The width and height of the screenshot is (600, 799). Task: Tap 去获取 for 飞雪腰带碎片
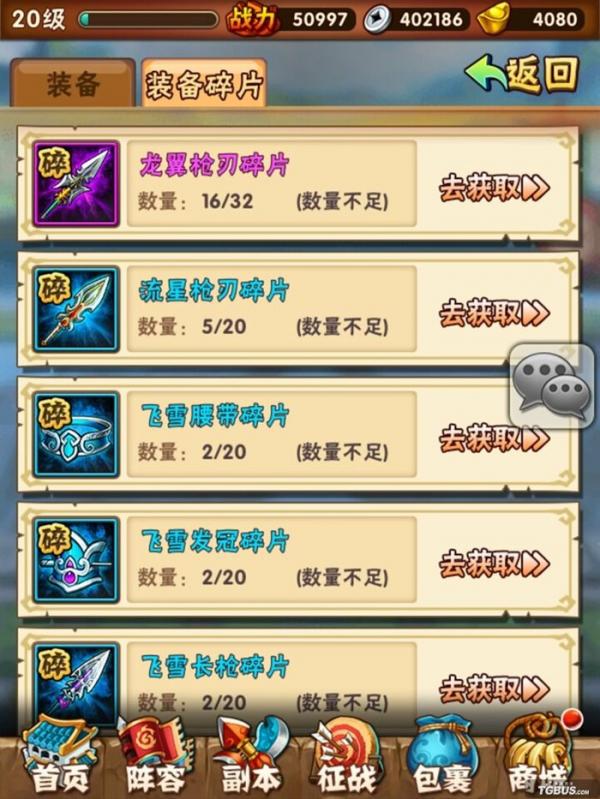[494, 436]
